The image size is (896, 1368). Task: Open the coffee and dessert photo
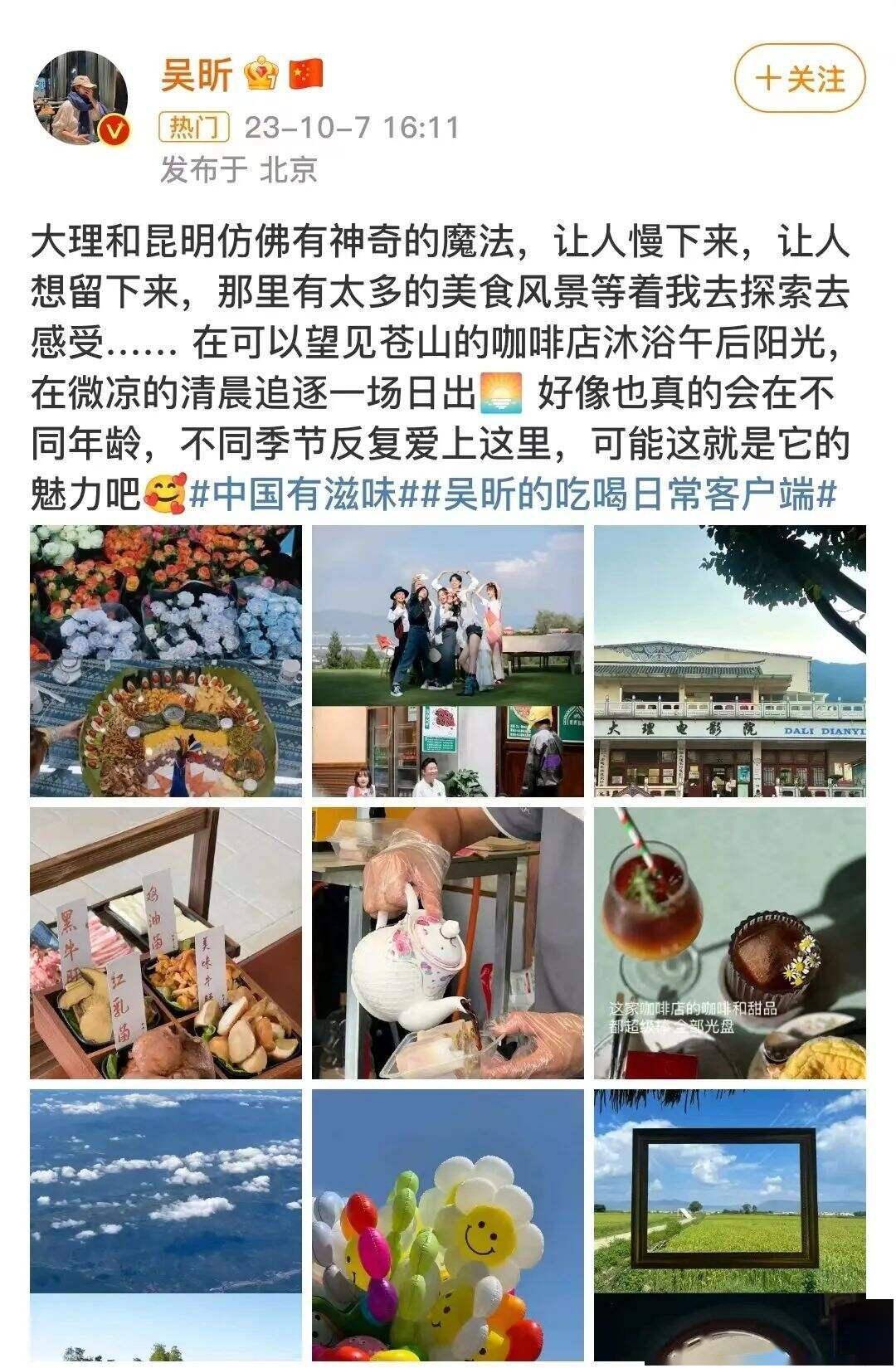[730, 942]
